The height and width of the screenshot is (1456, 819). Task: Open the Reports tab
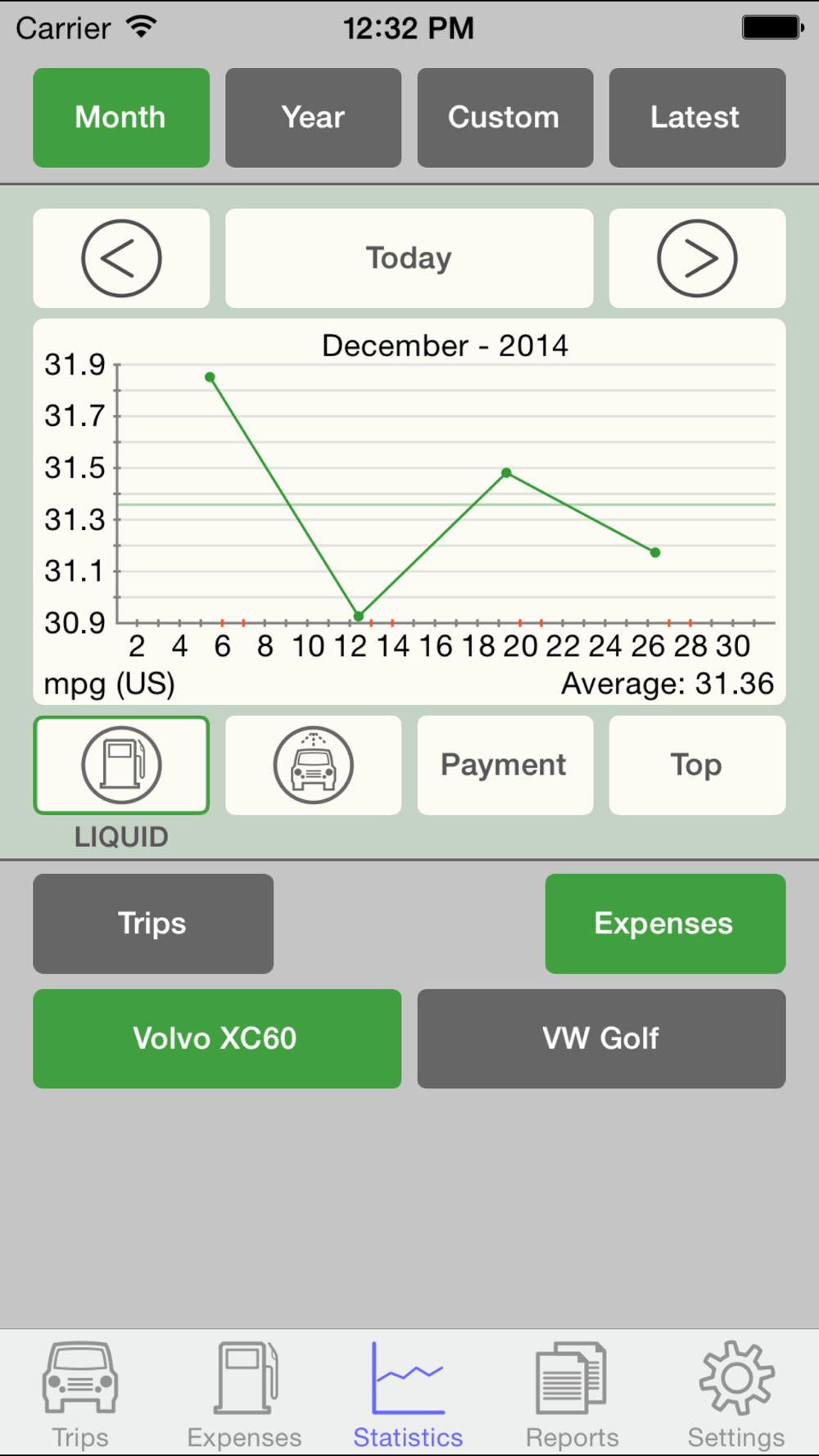[572, 1394]
